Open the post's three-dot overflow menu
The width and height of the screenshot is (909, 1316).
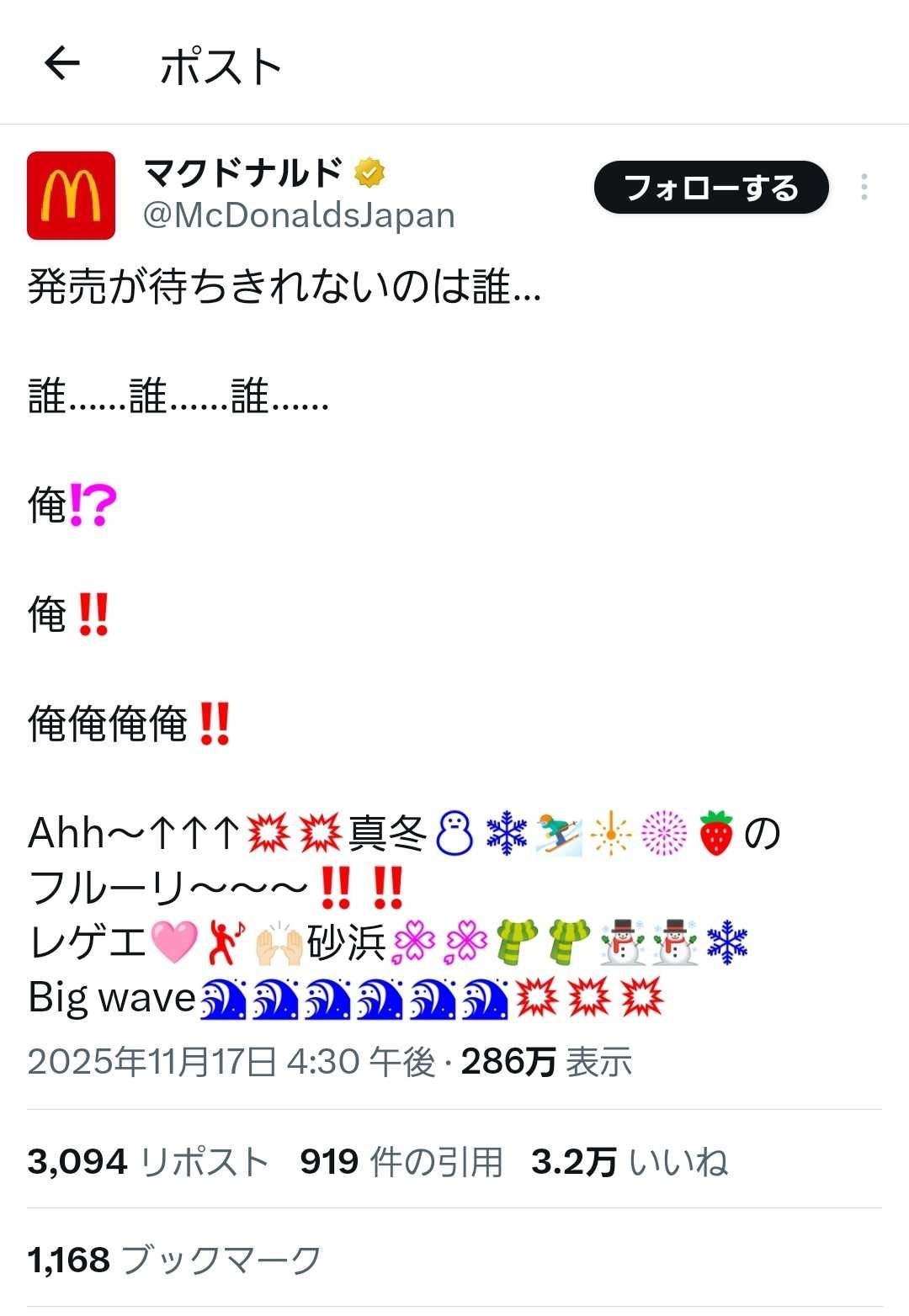pyautogui.click(x=864, y=187)
